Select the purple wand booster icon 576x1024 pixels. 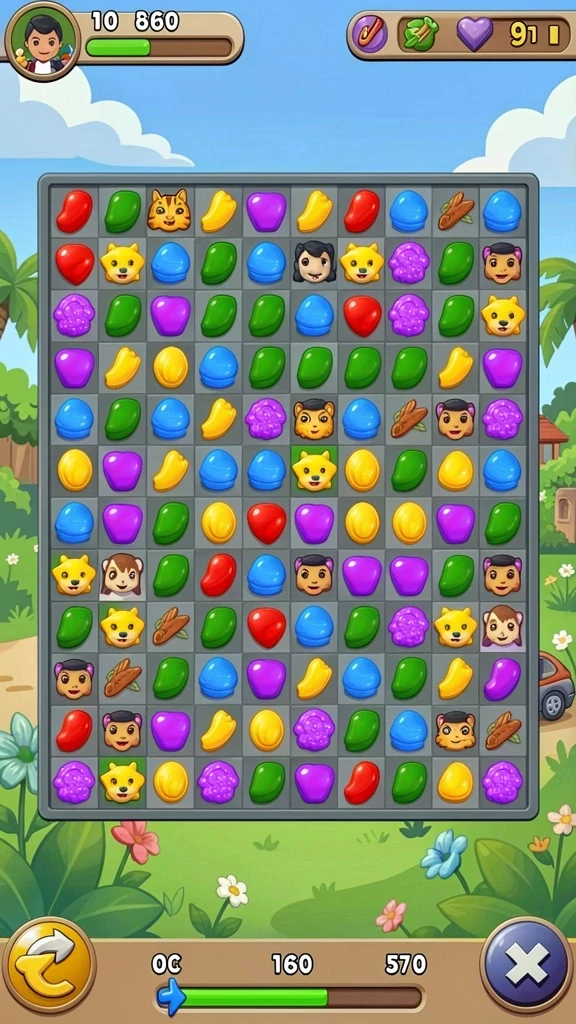[370, 34]
